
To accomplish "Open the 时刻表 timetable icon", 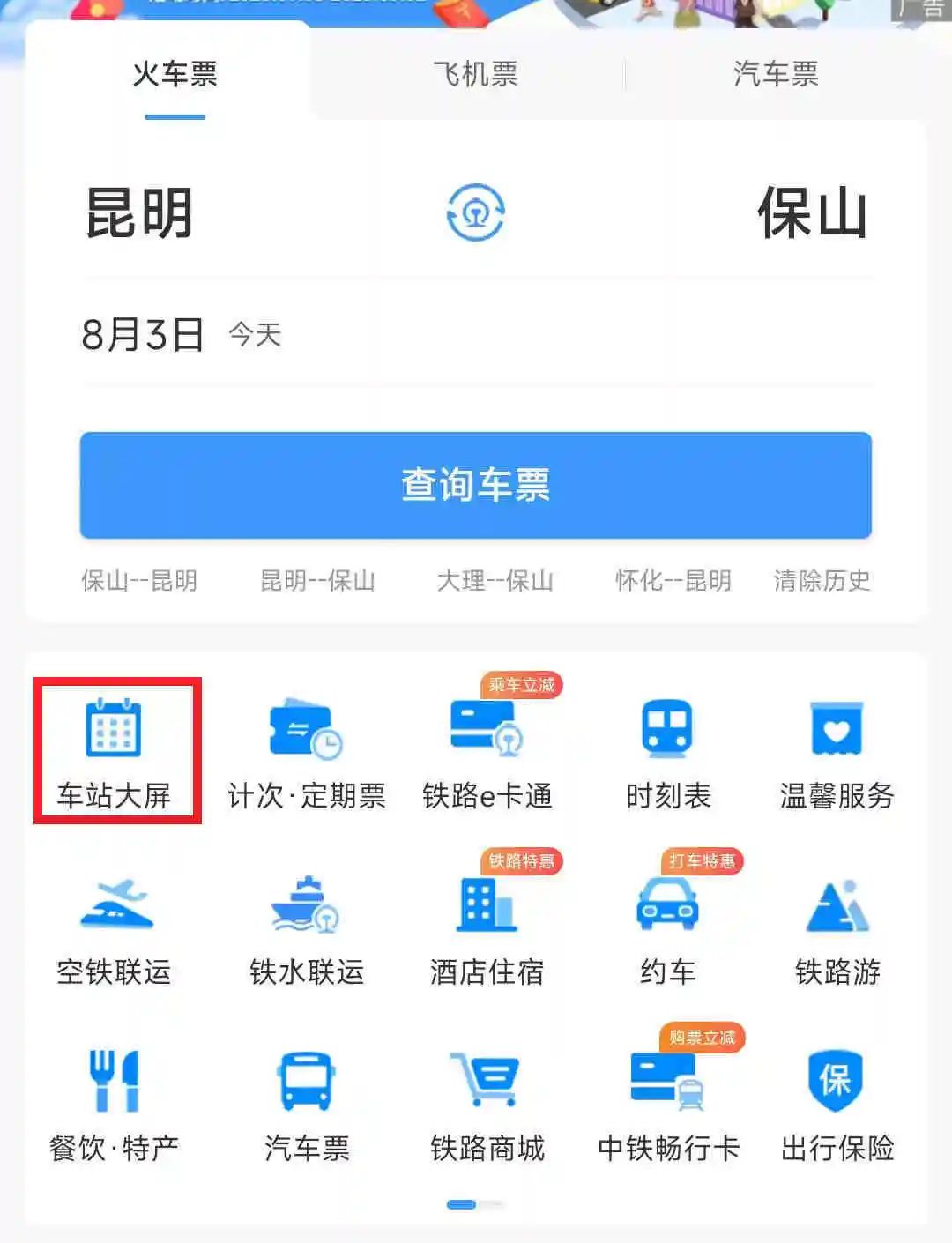I will [668, 748].
